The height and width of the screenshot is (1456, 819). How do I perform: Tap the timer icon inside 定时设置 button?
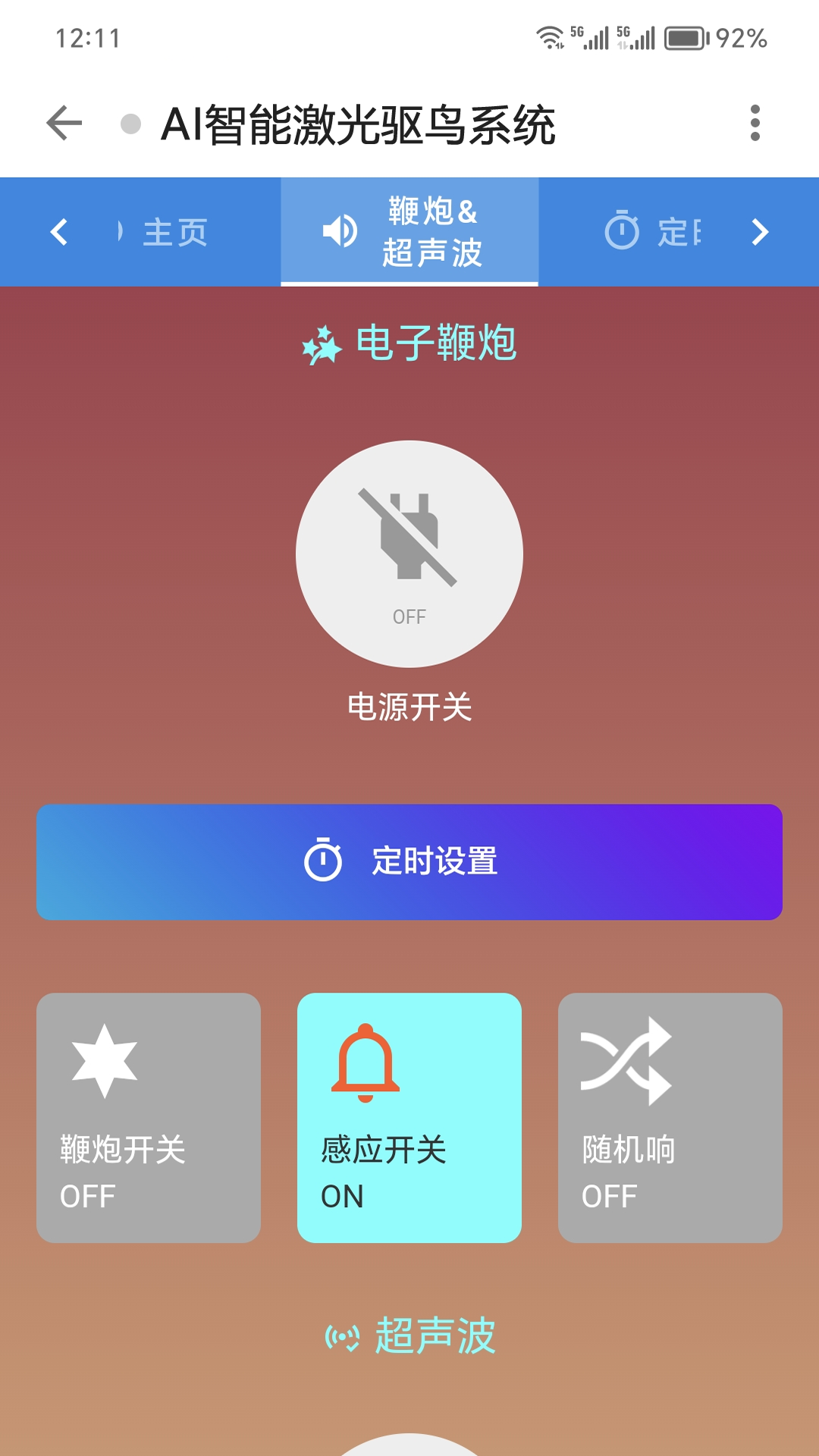coord(326,861)
